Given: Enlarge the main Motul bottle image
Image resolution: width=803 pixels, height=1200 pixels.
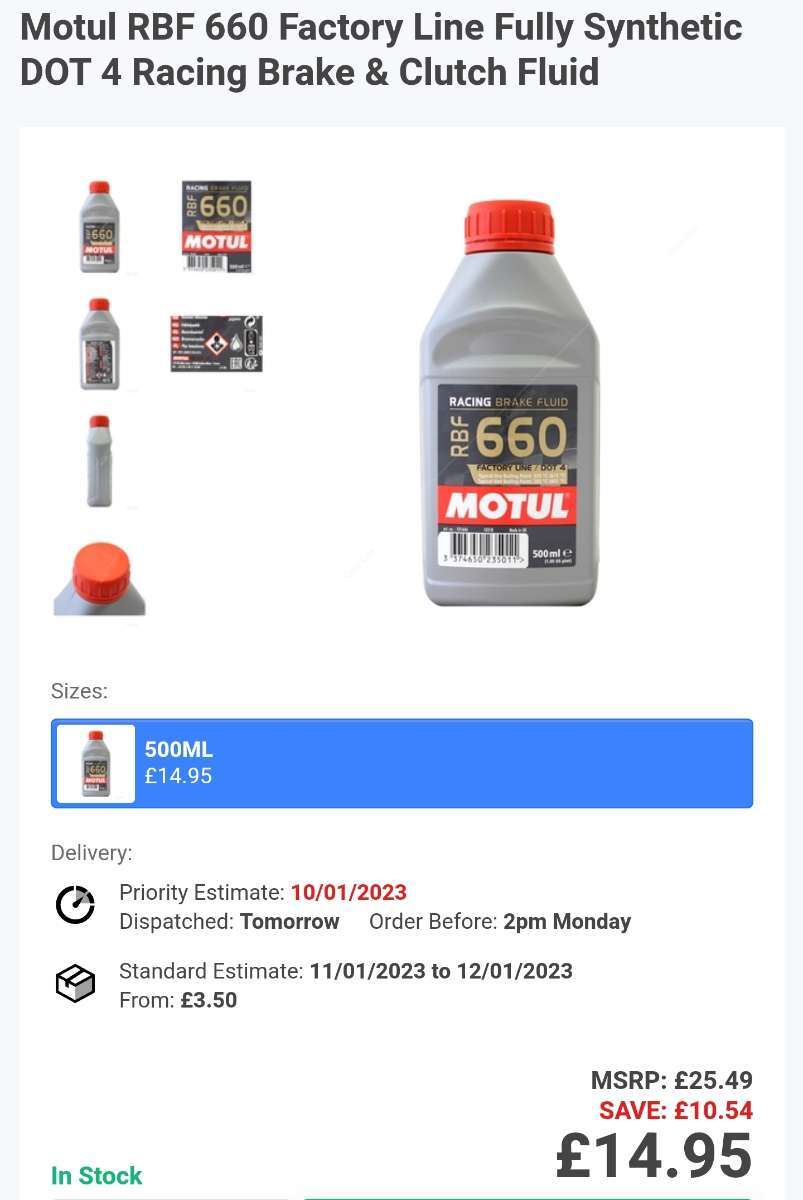Looking at the screenshot, I should click(x=509, y=403).
